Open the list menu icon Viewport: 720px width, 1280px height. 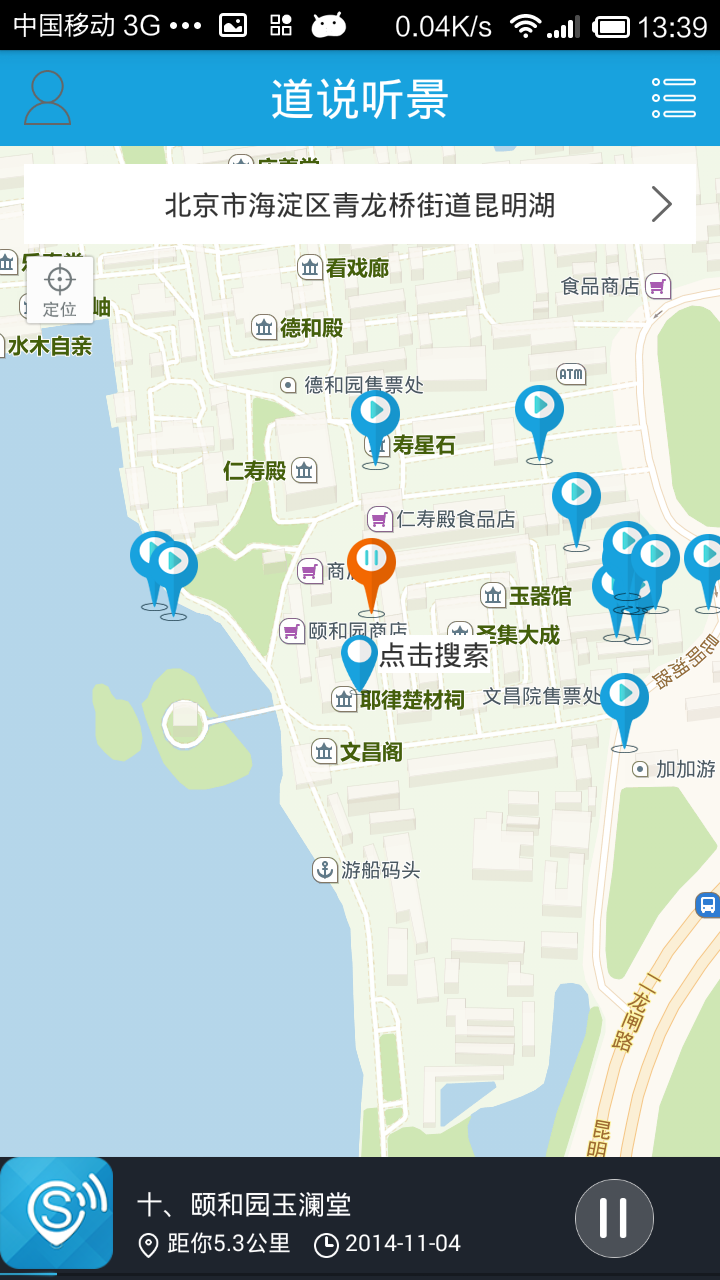[673, 98]
